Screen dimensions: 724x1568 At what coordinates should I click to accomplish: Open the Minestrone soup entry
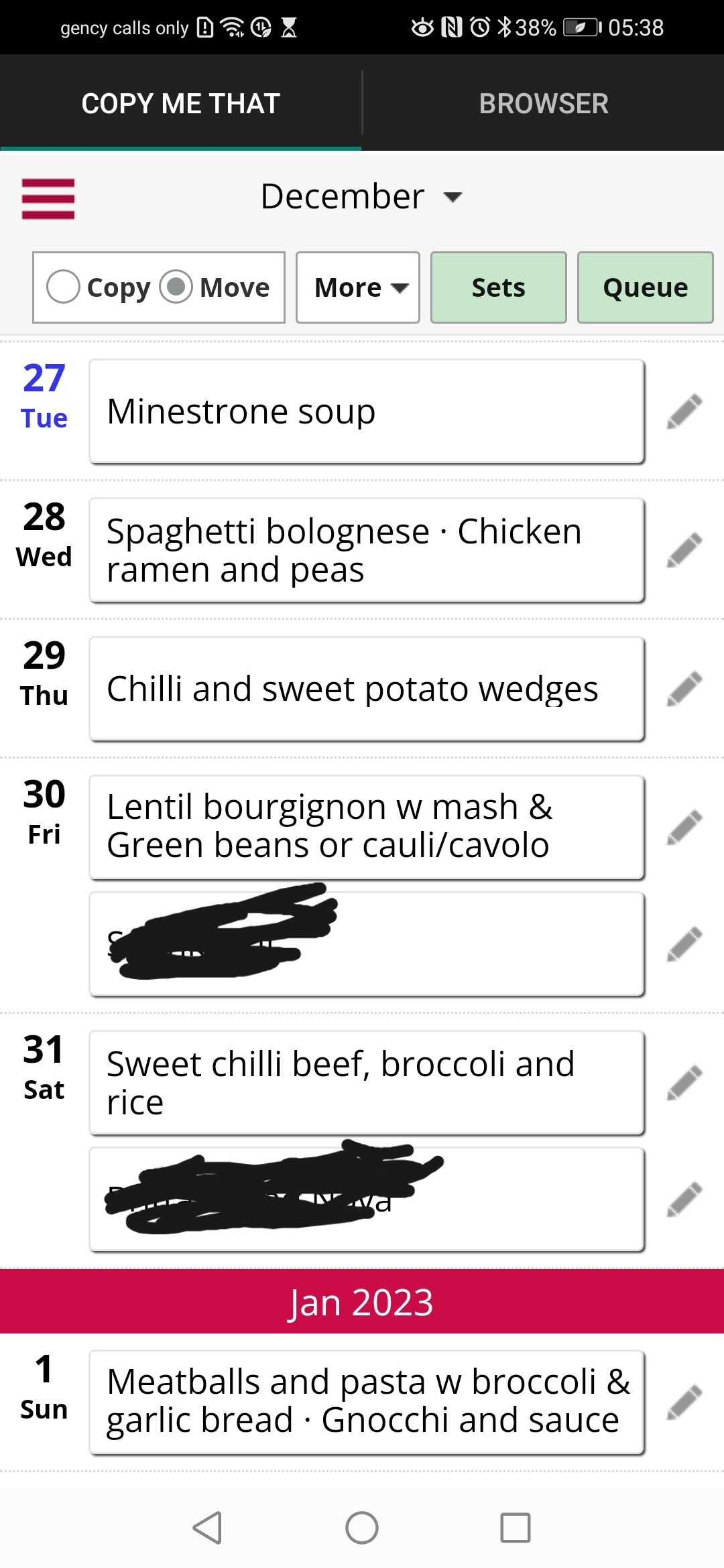coord(367,411)
